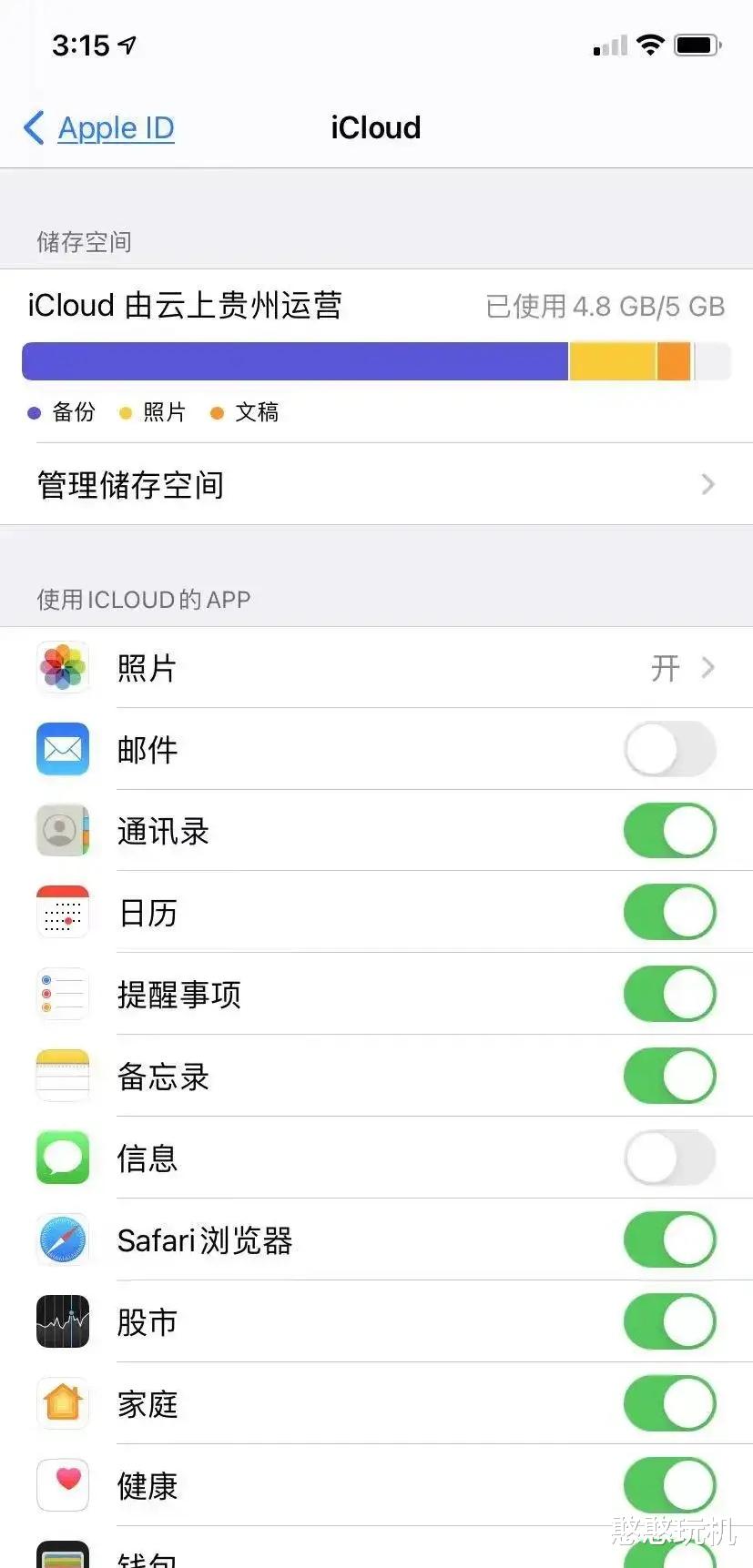This screenshot has width=753, height=1568.
Task: Click the 备忘录 Notes app icon
Action: pos(62,1076)
